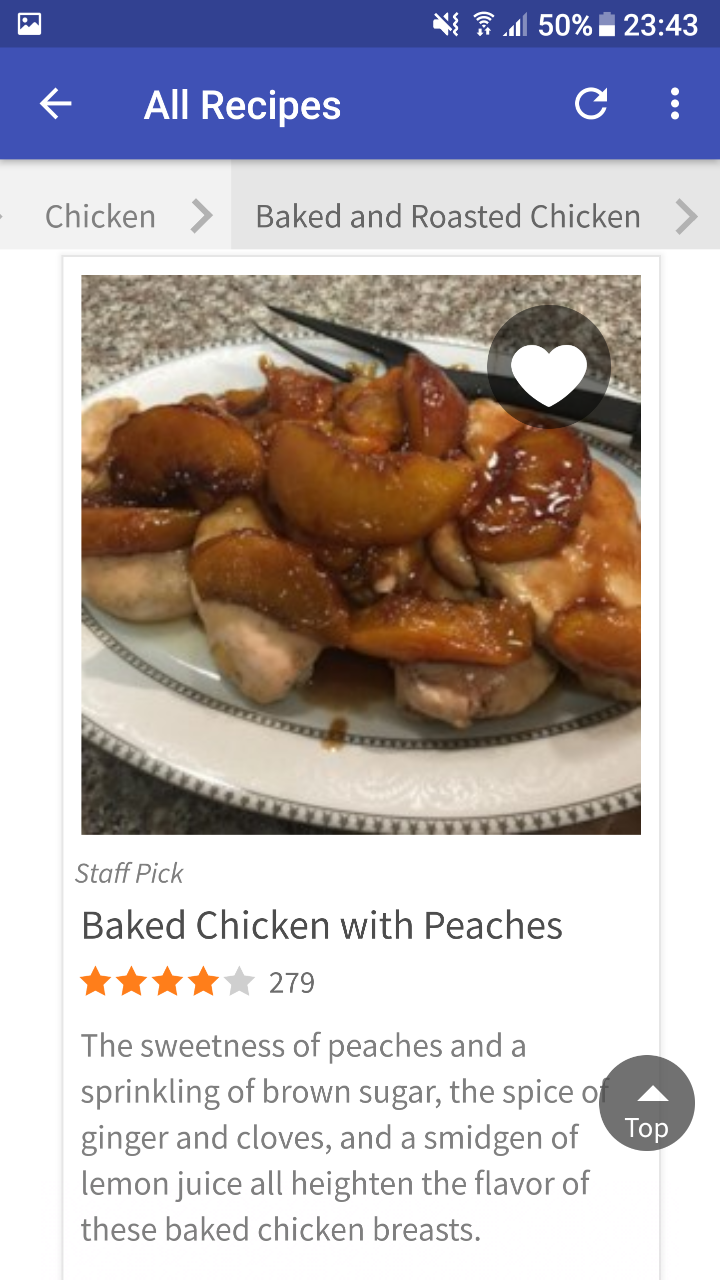Image resolution: width=720 pixels, height=1280 pixels.
Task: Tap the fifth gray star on the rating
Action: pos(239,982)
